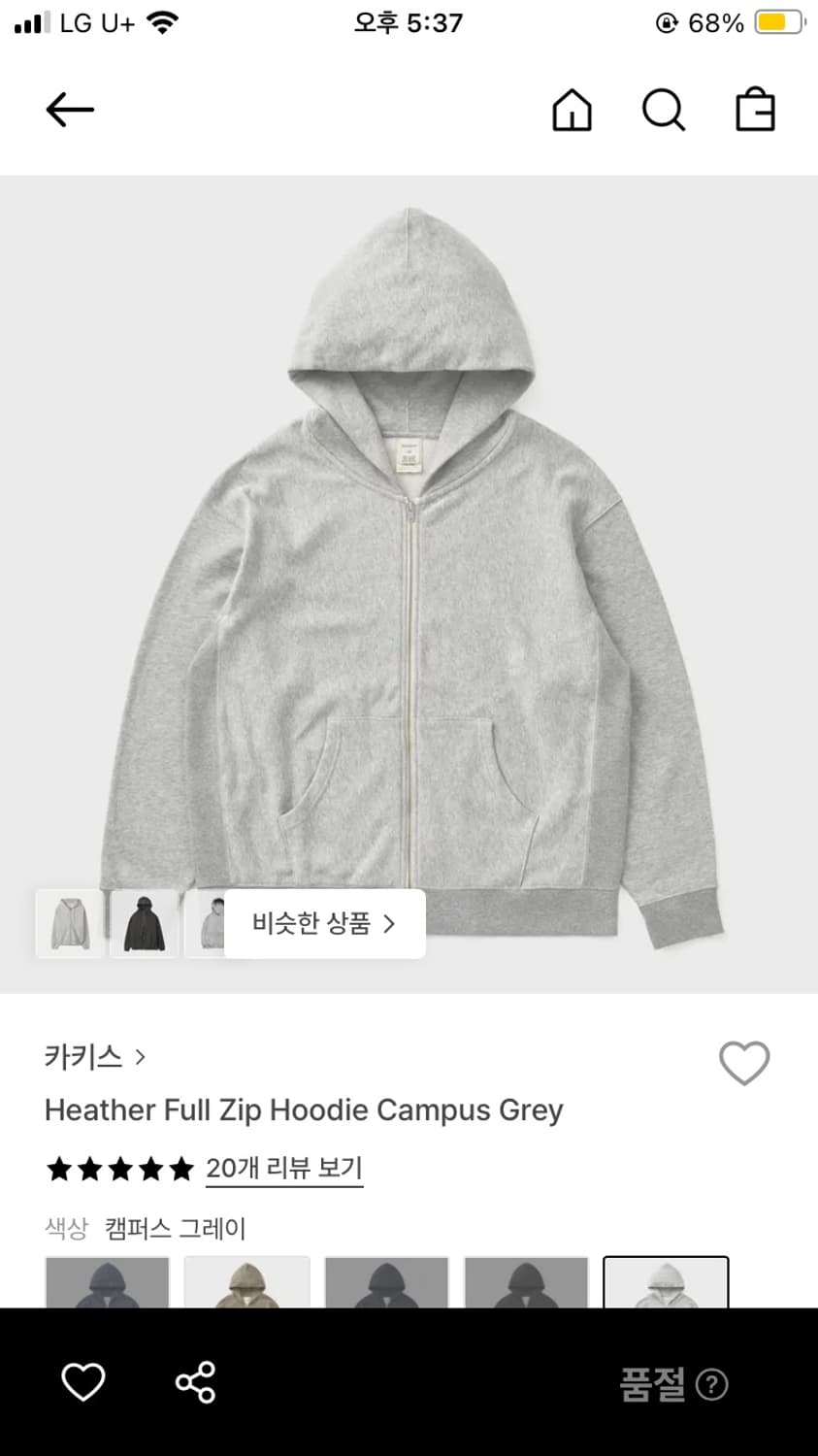This screenshot has height=1456, width=818.
Task: Open the shopping bag icon
Action: pos(755,110)
